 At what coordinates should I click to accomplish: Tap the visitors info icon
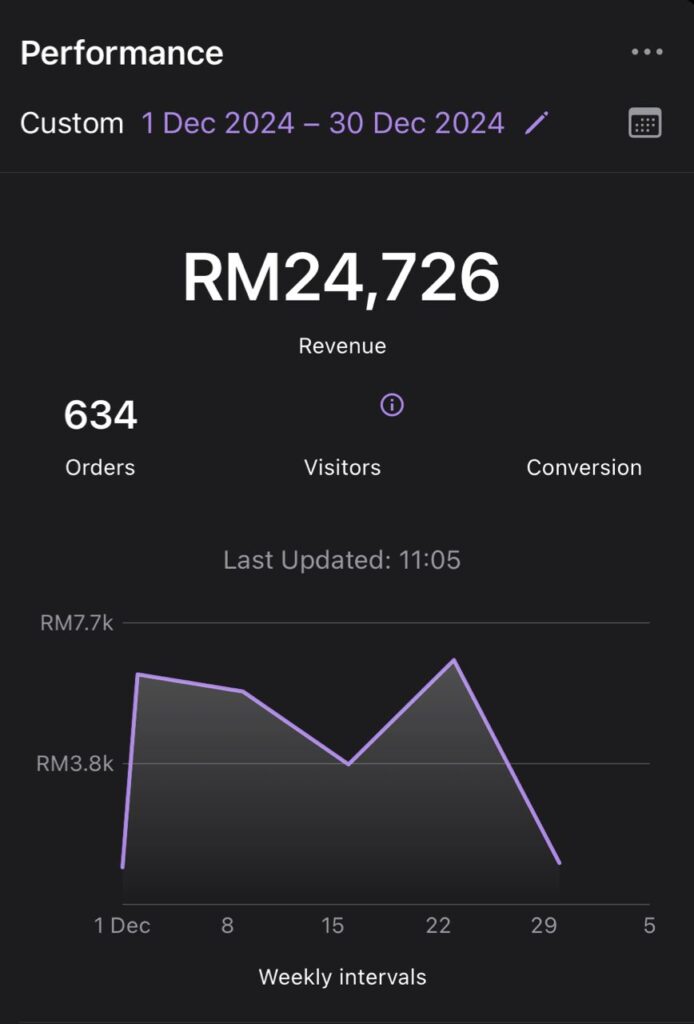(392, 405)
